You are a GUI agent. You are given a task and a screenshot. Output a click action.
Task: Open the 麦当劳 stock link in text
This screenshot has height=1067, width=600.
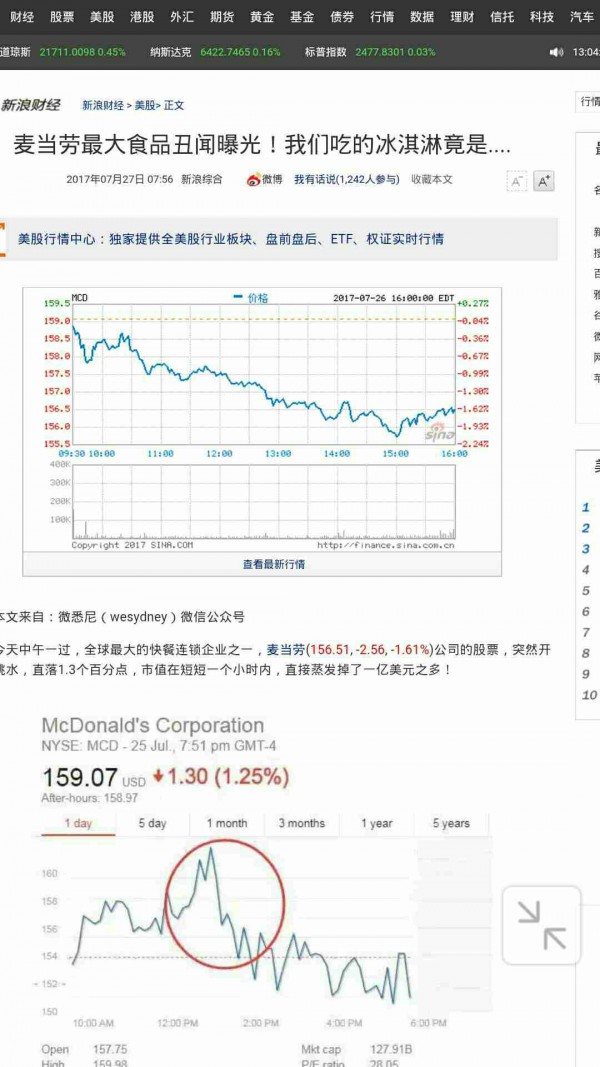286,650
